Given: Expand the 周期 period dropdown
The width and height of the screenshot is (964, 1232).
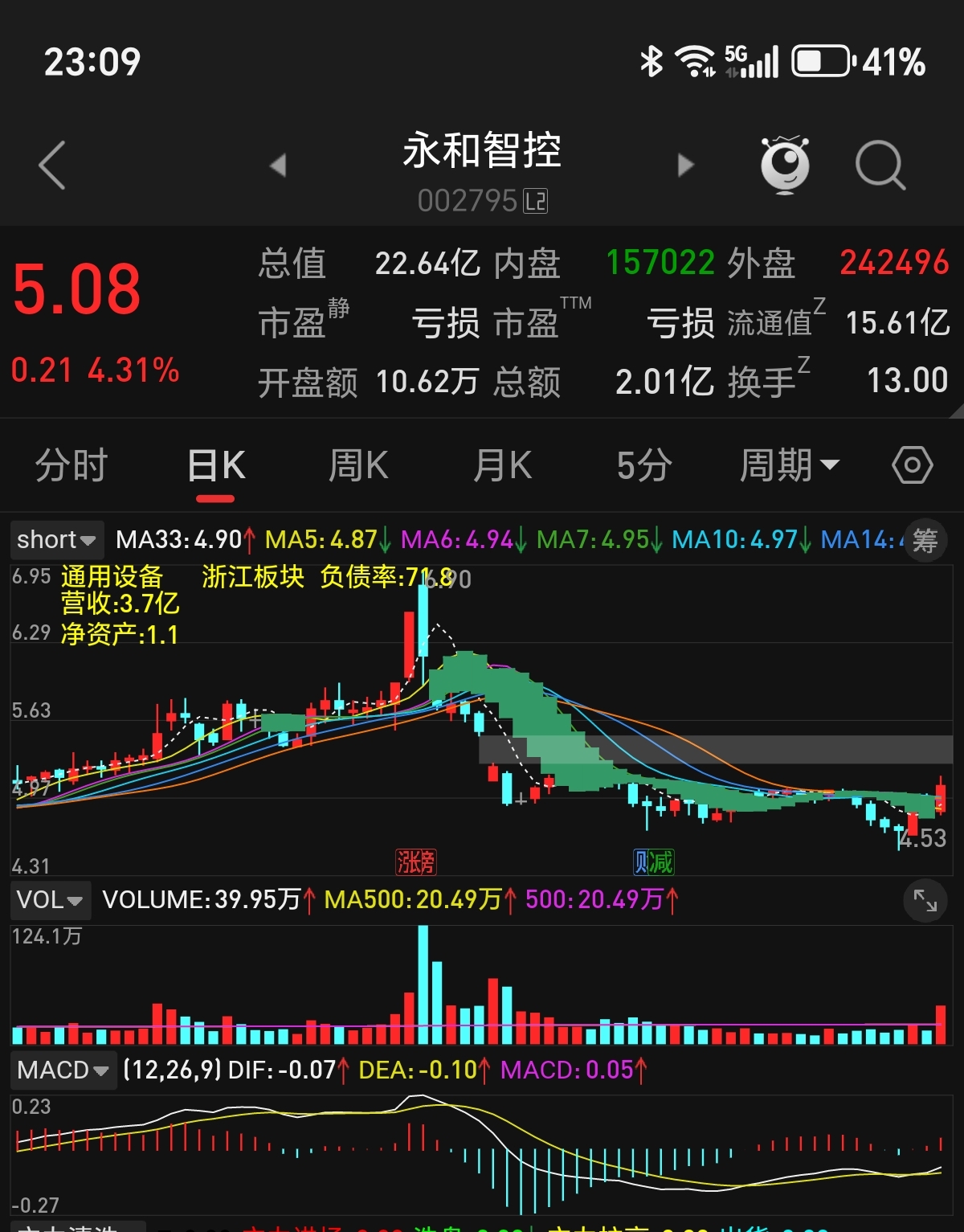Looking at the screenshot, I should [x=789, y=465].
